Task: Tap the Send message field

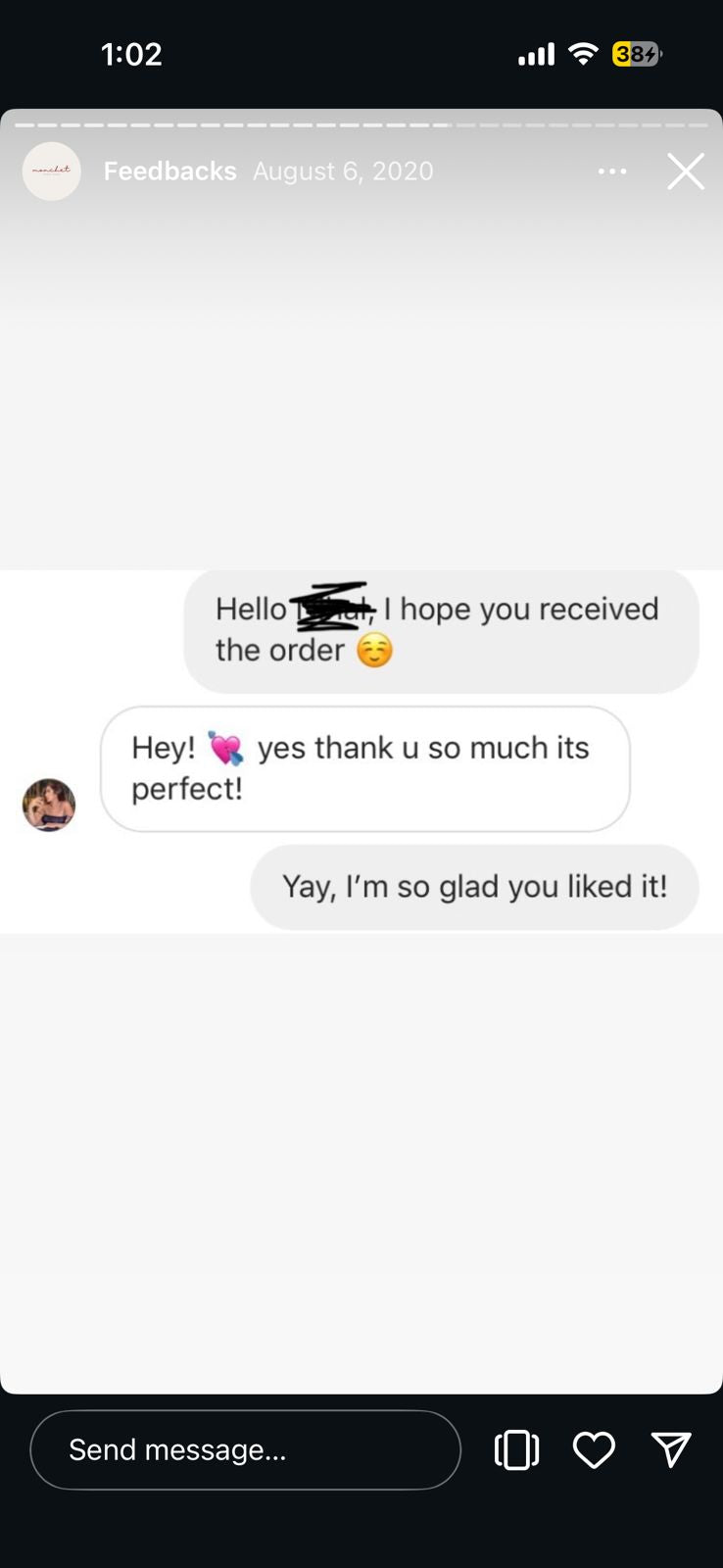Action: coord(245,1449)
